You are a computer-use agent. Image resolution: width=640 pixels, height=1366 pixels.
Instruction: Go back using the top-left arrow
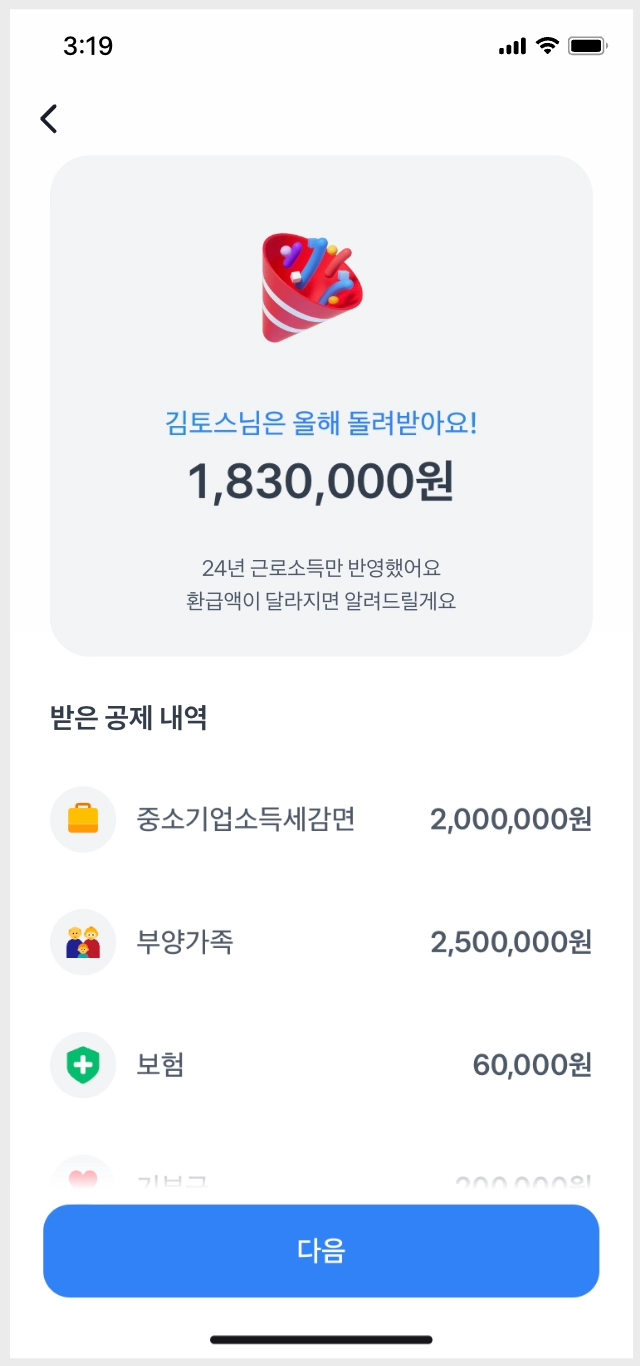tap(49, 119)
